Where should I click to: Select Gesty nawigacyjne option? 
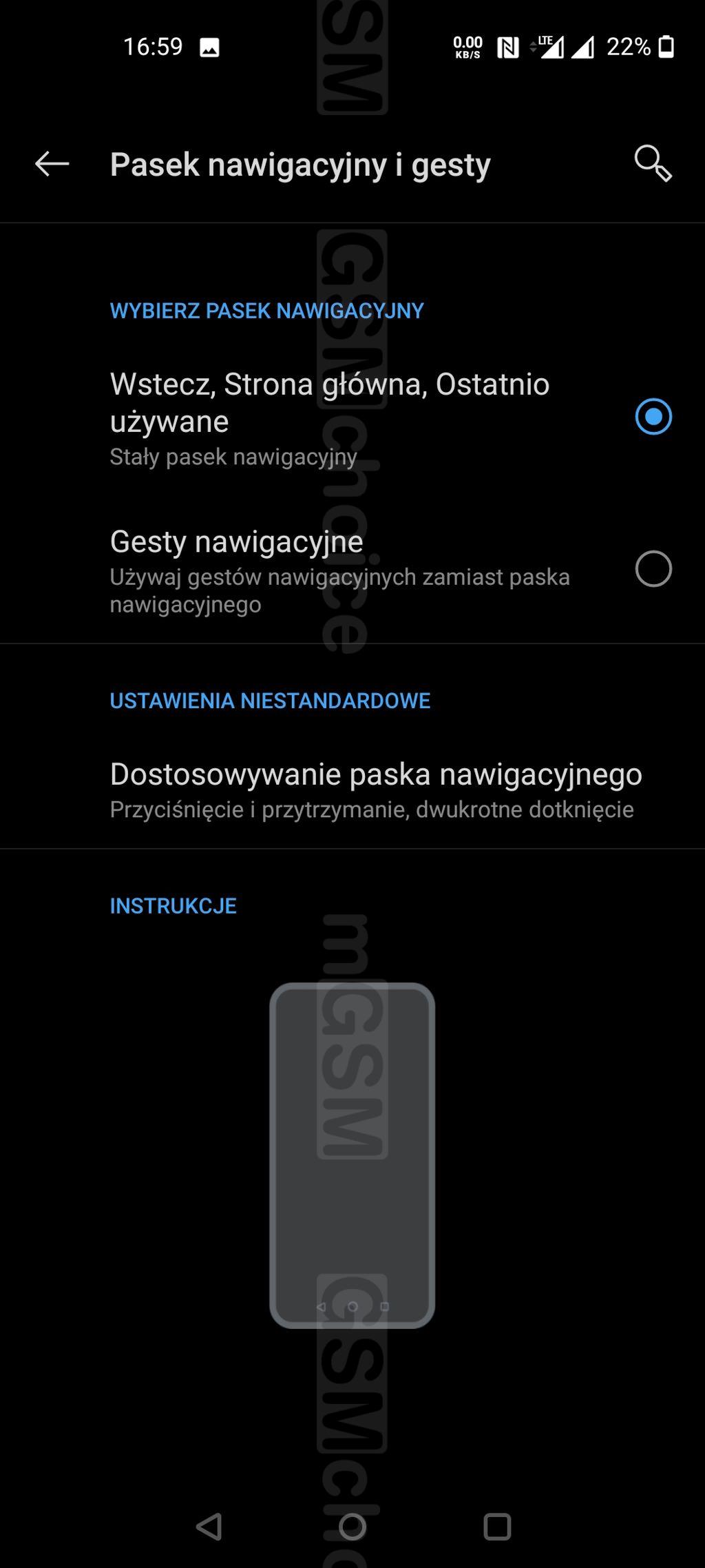click(653, 569)
